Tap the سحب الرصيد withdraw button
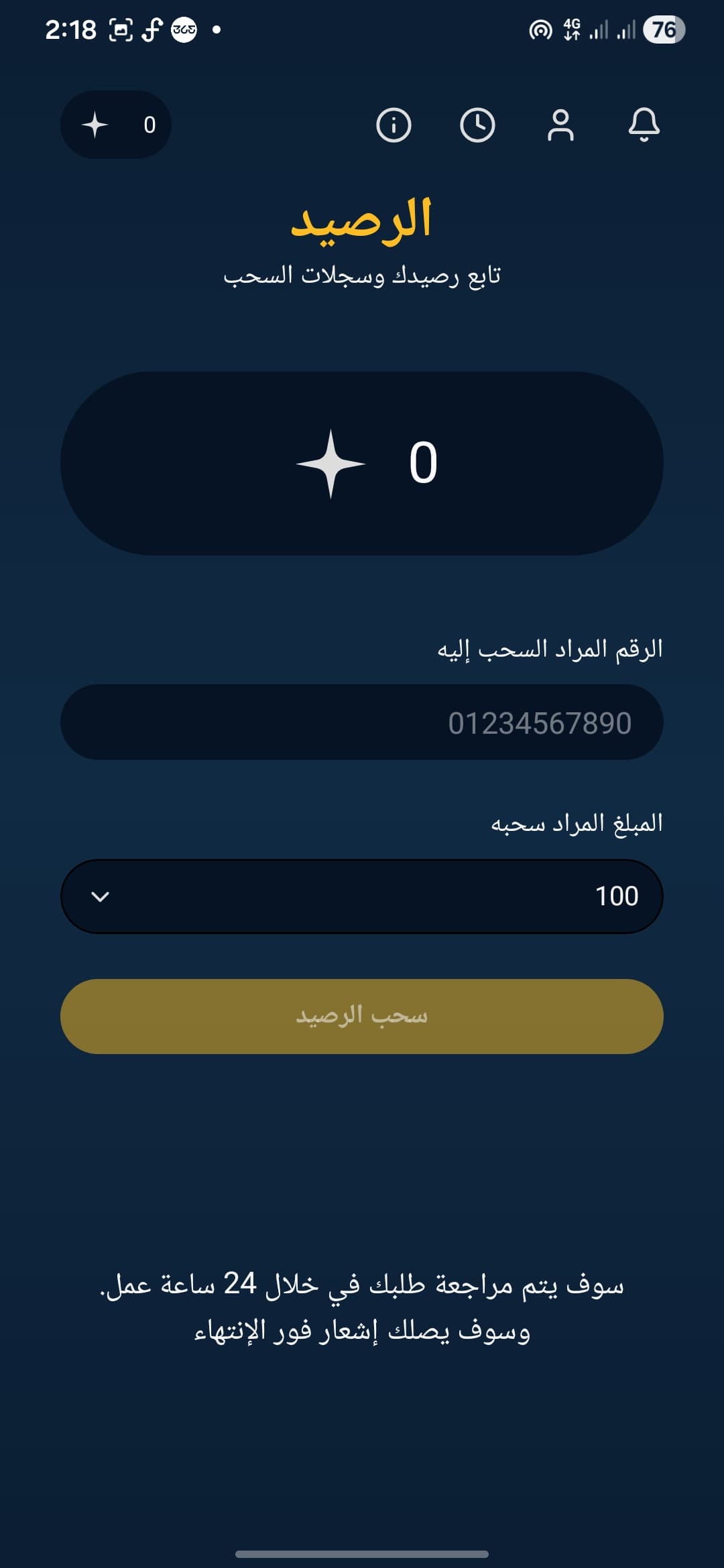Viewport: 724px width, 1568px height. tap(362, 1017)
